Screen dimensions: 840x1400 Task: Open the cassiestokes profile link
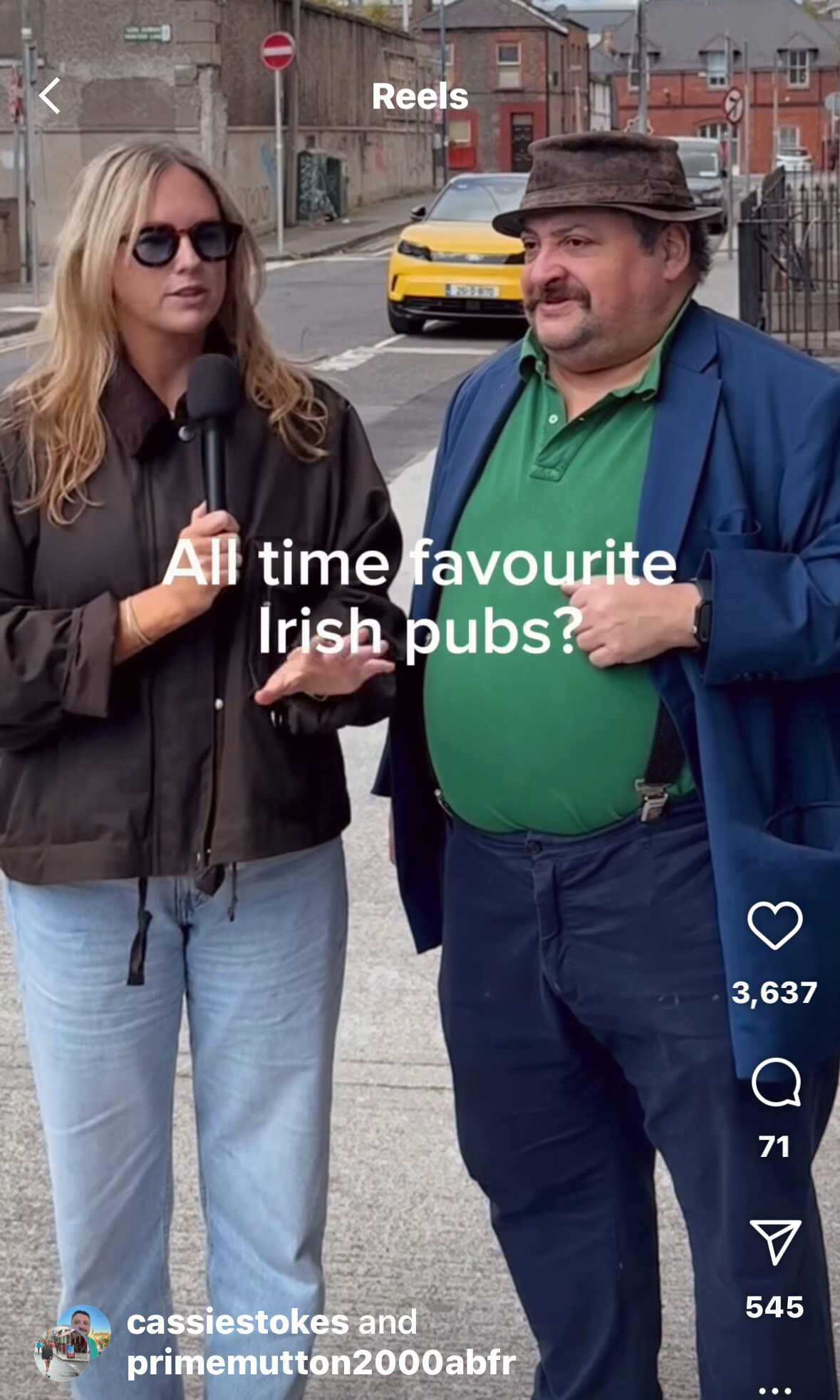coord(237,1322)
